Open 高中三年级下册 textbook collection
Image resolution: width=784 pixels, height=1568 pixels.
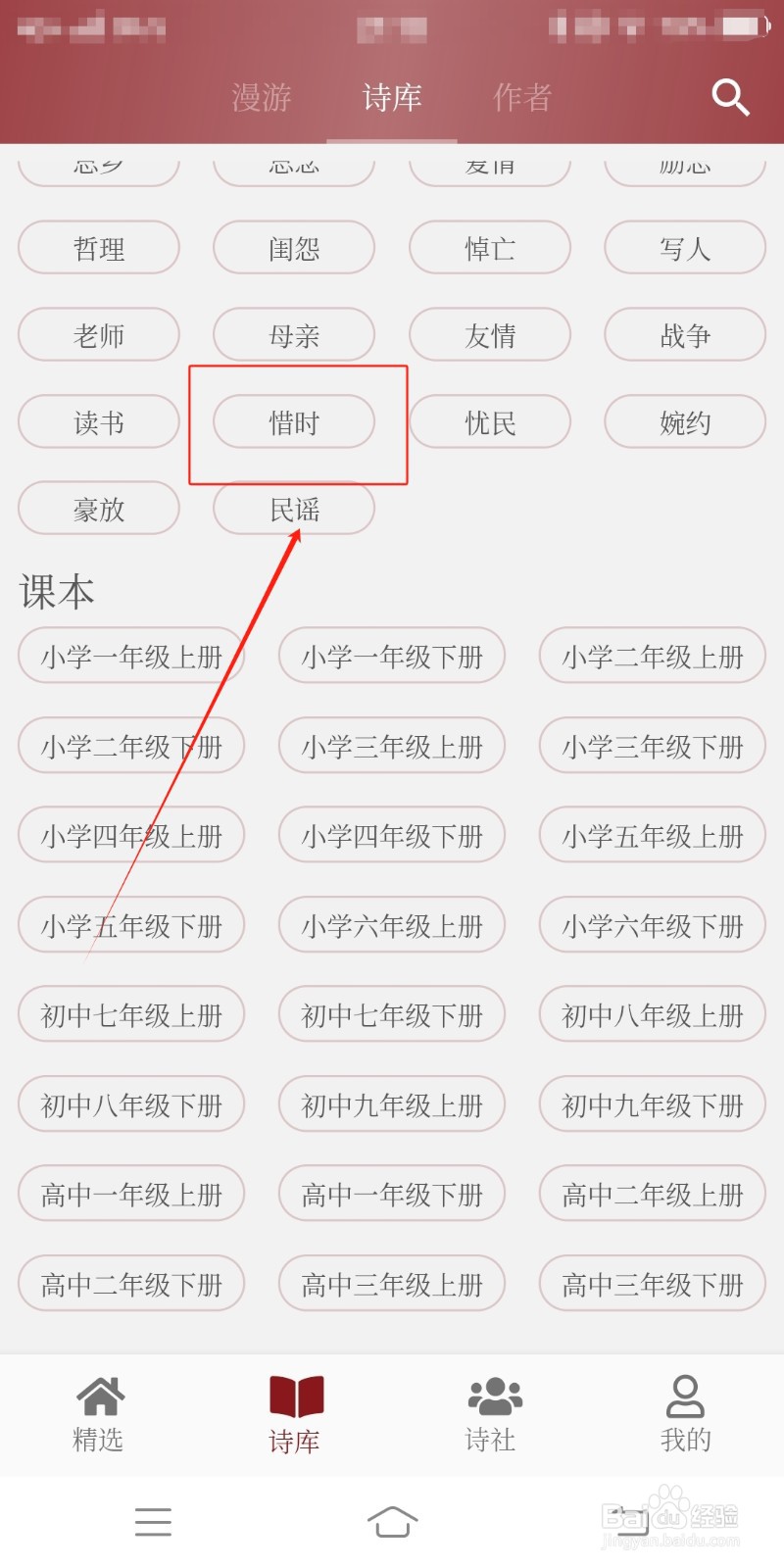point(652,1284)
